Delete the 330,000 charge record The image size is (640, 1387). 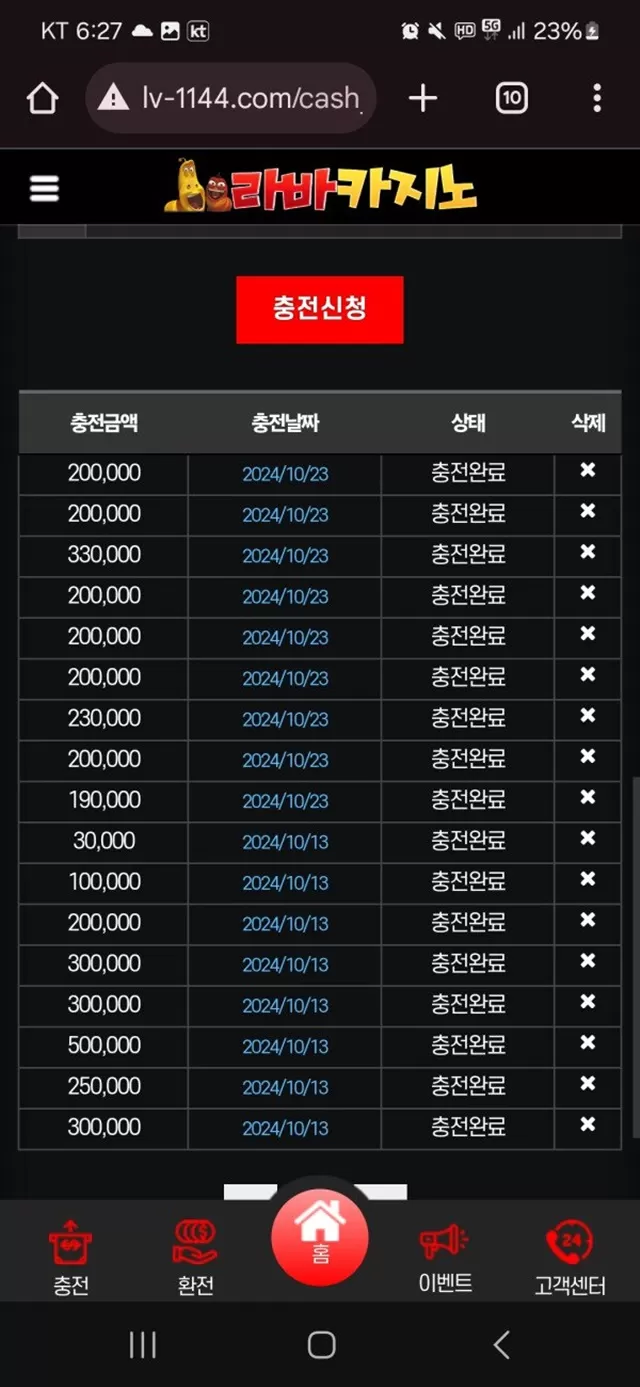tap(588, 552)
